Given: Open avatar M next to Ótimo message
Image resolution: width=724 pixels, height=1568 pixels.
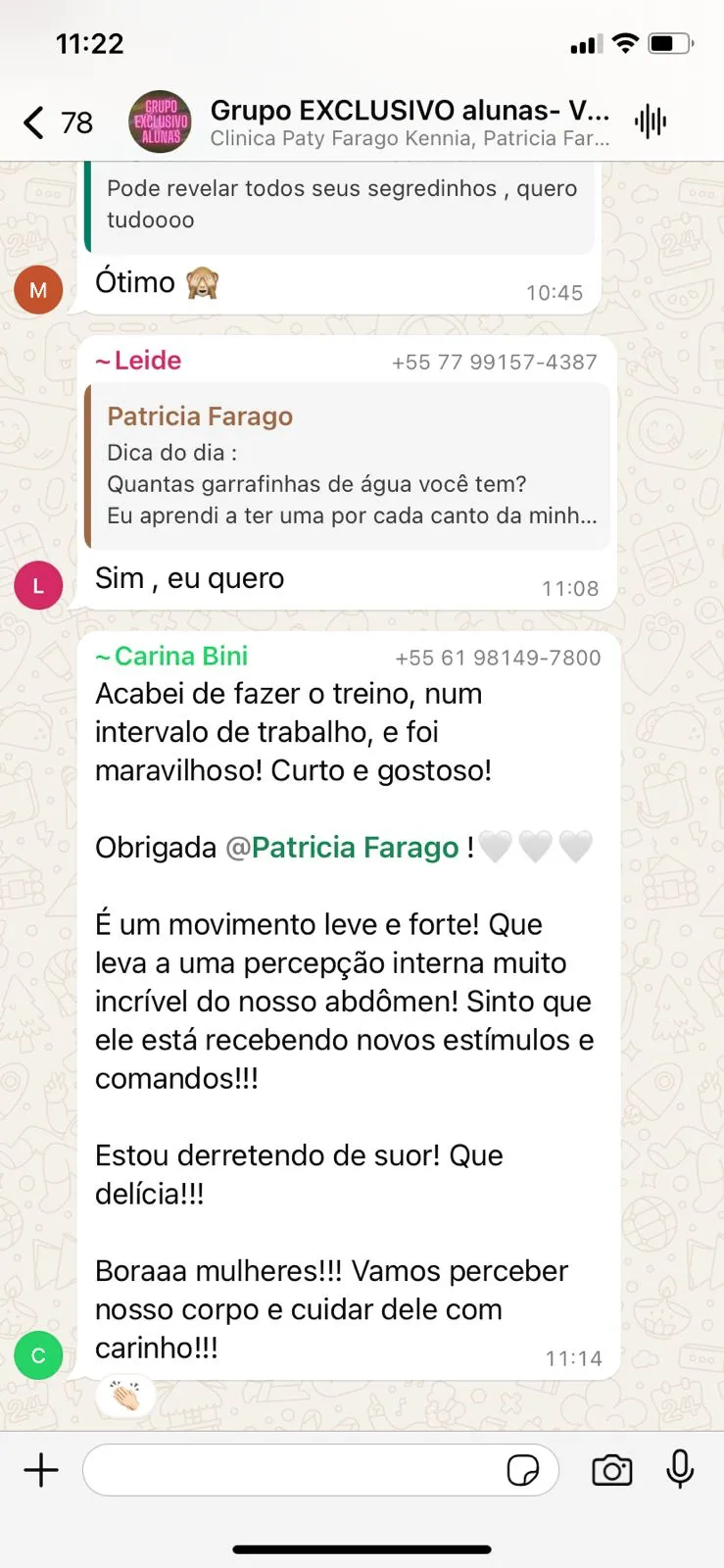Looking at the screenshot, I should click(x=38, y=290).
